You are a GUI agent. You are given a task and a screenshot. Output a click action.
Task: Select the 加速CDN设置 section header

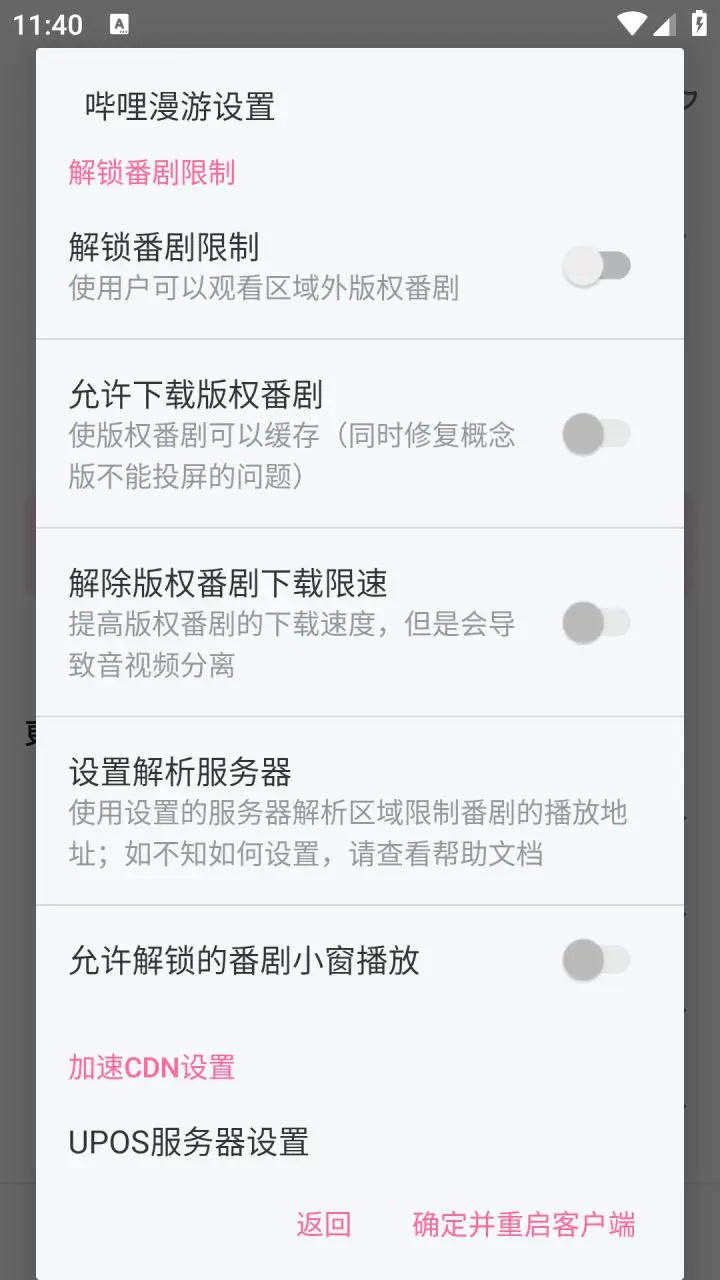click(x=151, y=1068)
